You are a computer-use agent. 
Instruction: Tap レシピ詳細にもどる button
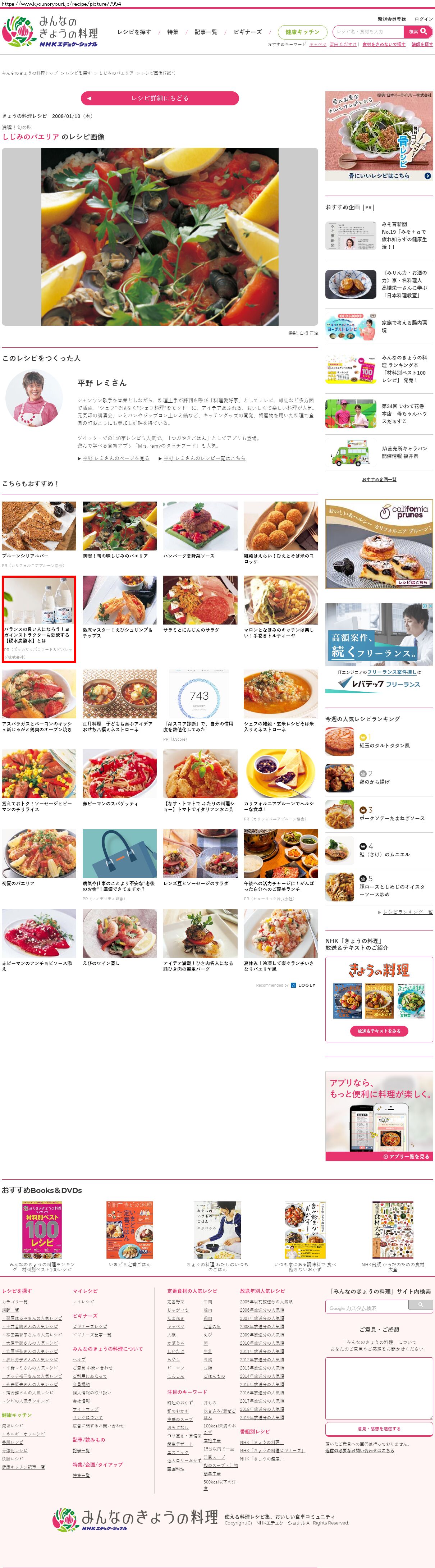pyautogui.click(x=159, y=98)
